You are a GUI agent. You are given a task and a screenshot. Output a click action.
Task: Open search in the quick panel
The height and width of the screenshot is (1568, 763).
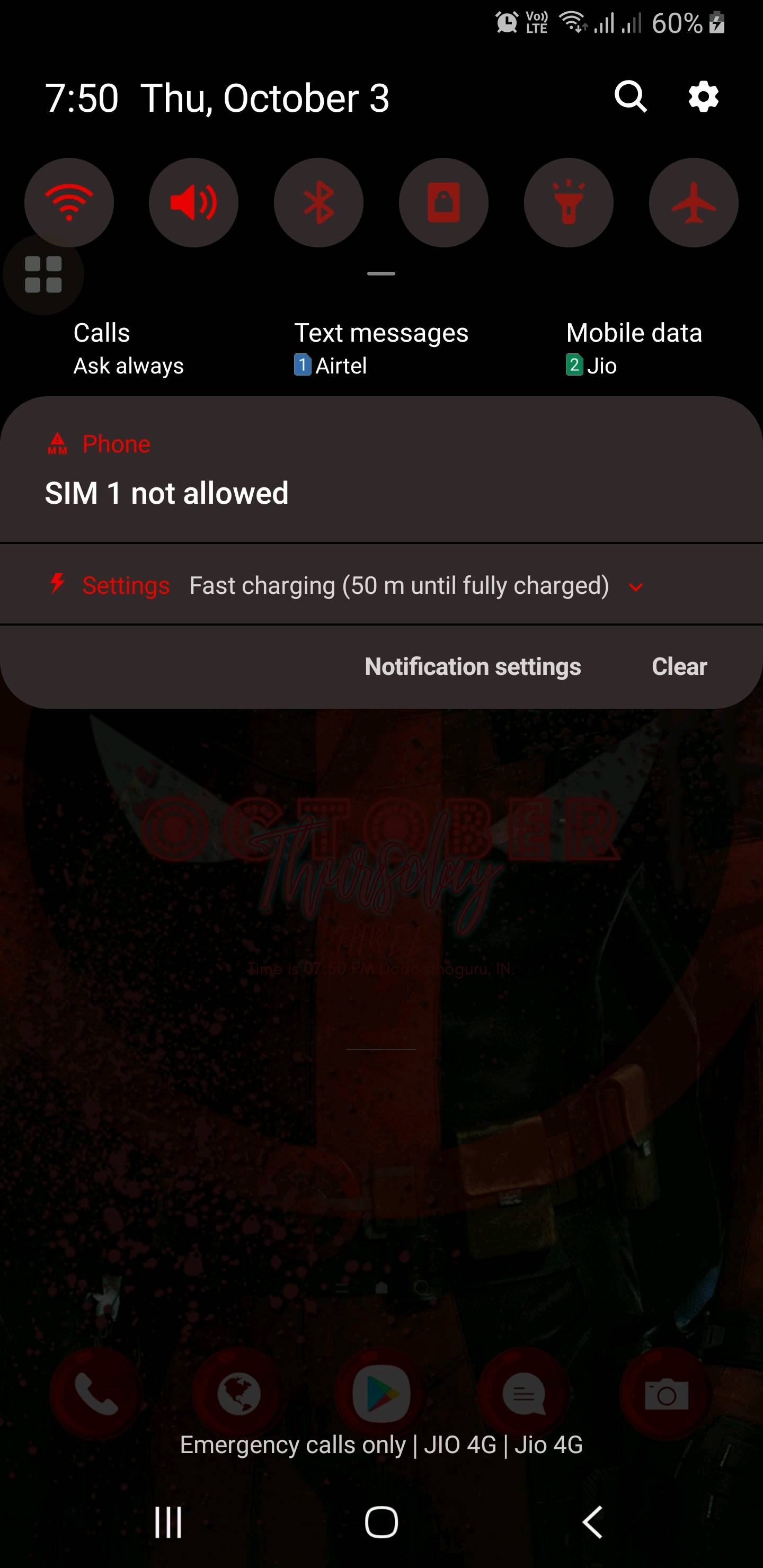click(x=630, y=97)
